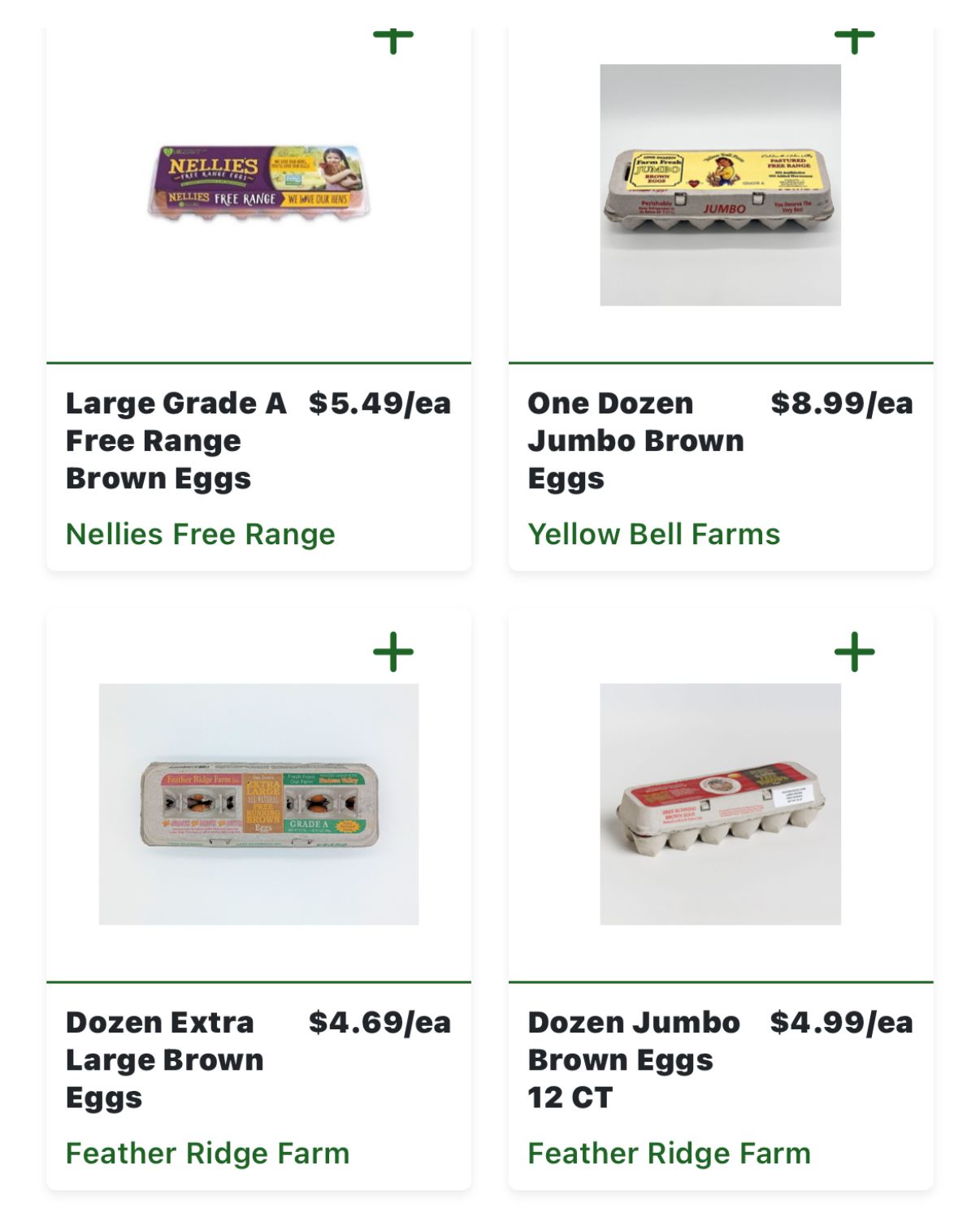Add Yellow Bell Farms Jumbo Eggs to cart
The height and width of the screenshot is (1208, 980).
tap(854, 39)
